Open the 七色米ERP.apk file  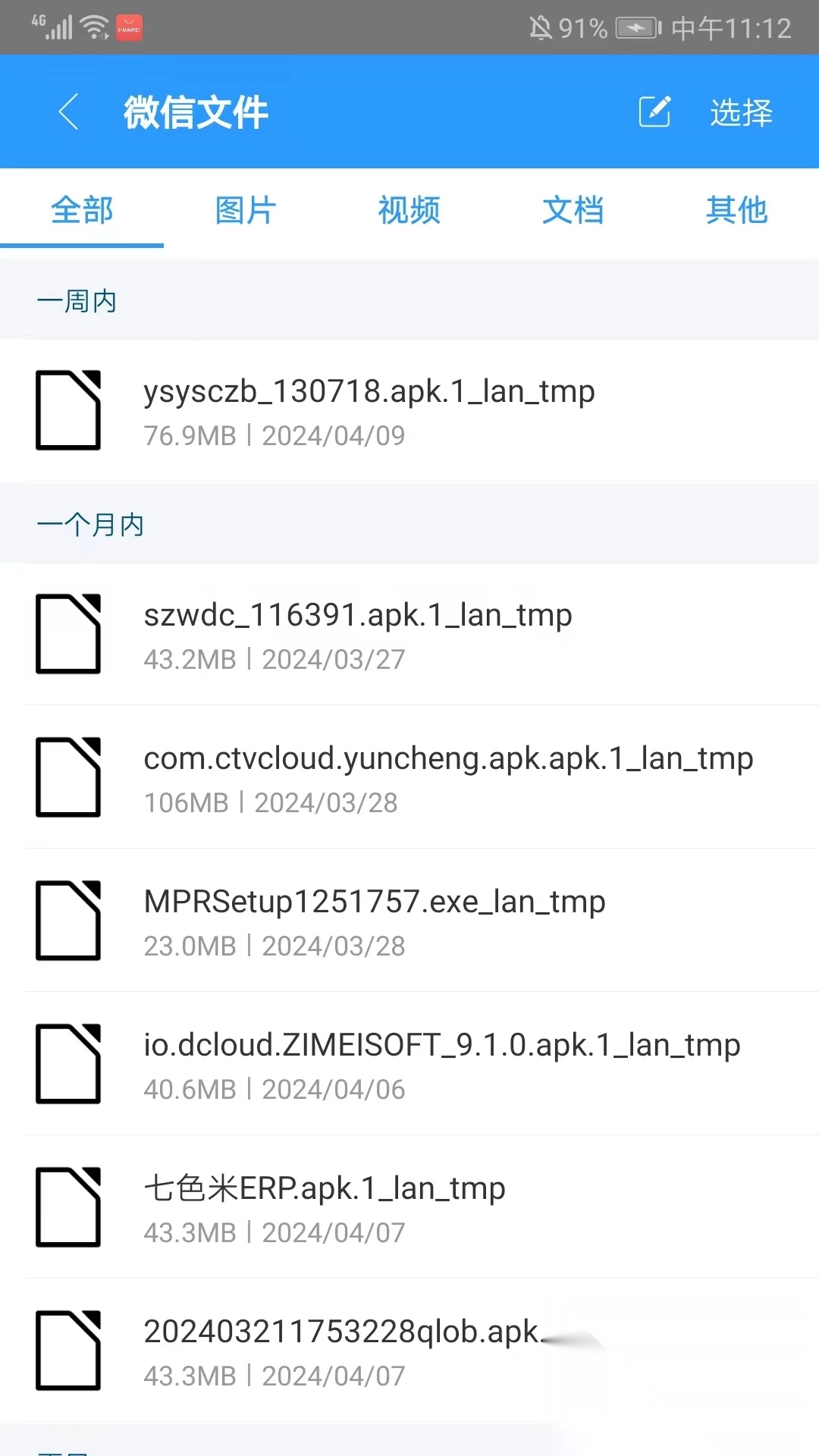pos(409,1207)
